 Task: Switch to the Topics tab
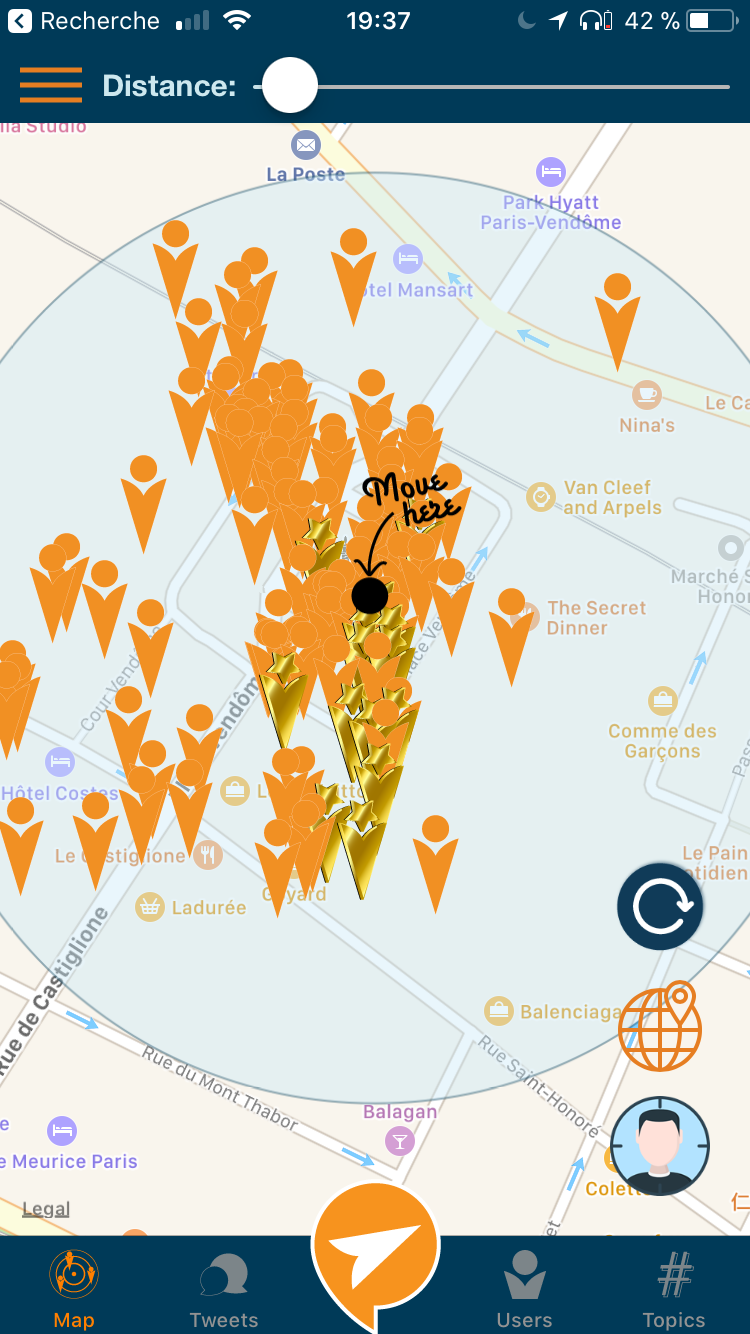674,1291
